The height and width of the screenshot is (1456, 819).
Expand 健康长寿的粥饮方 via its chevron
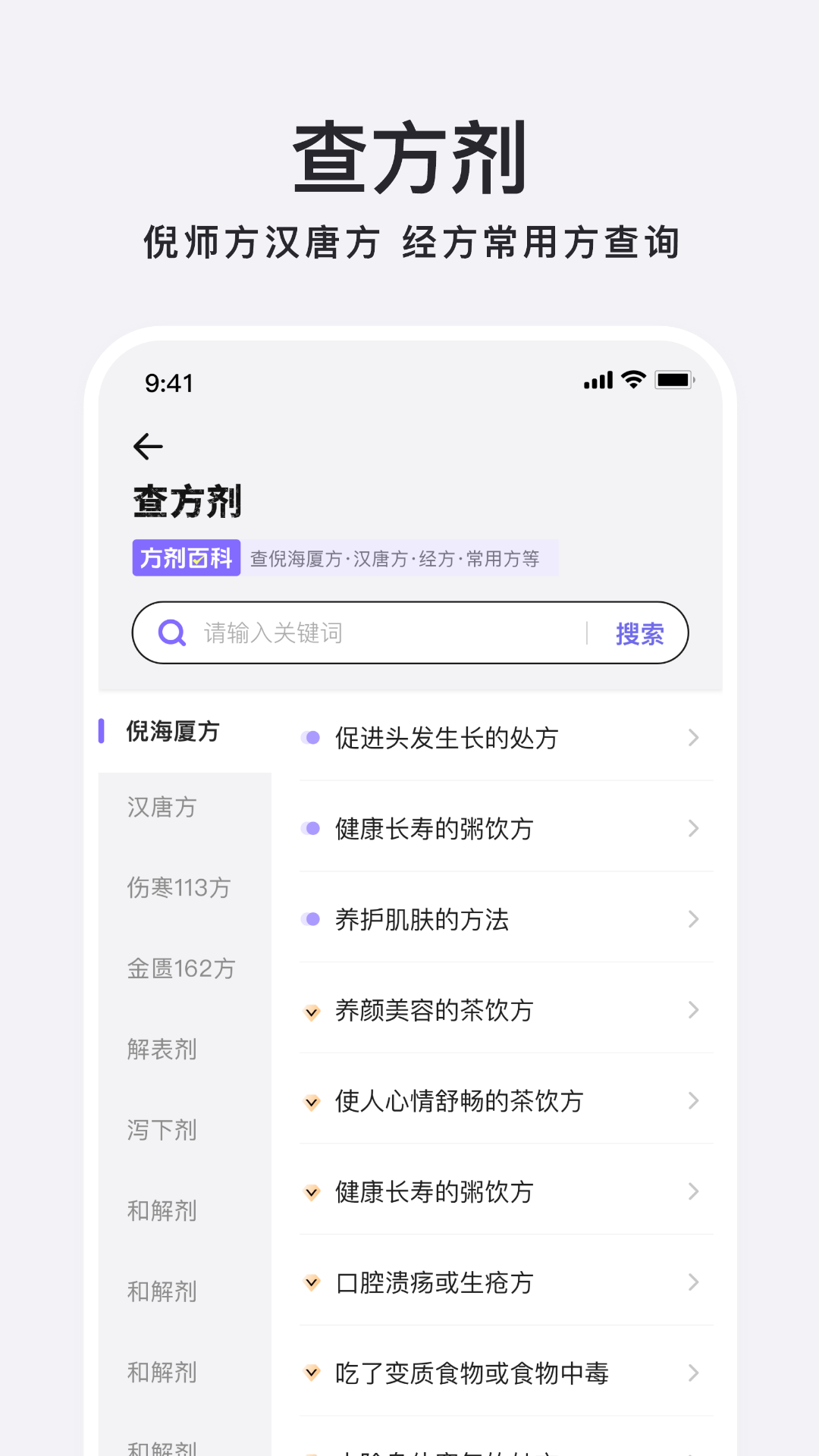point(694,828)
